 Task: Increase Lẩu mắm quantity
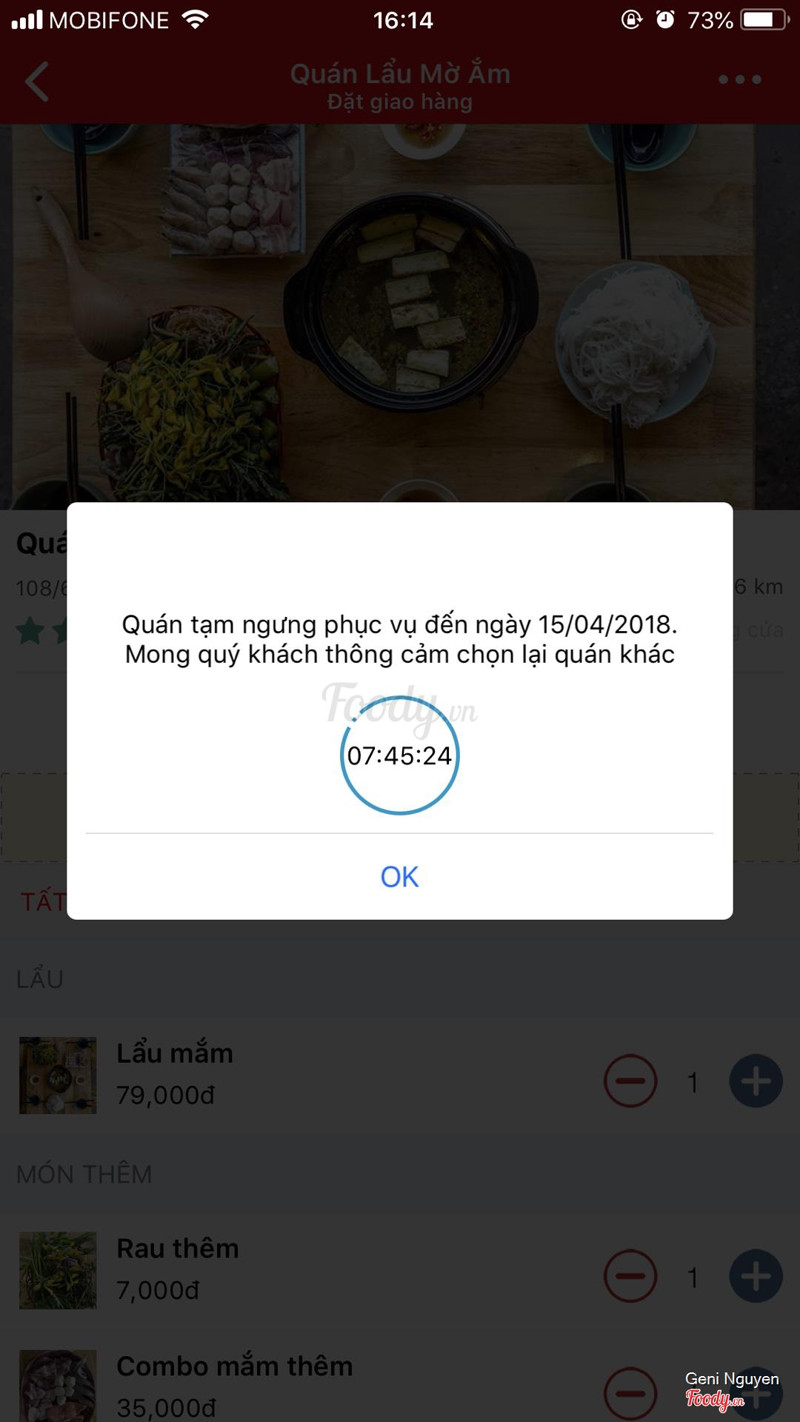[x=755, y=1081]
